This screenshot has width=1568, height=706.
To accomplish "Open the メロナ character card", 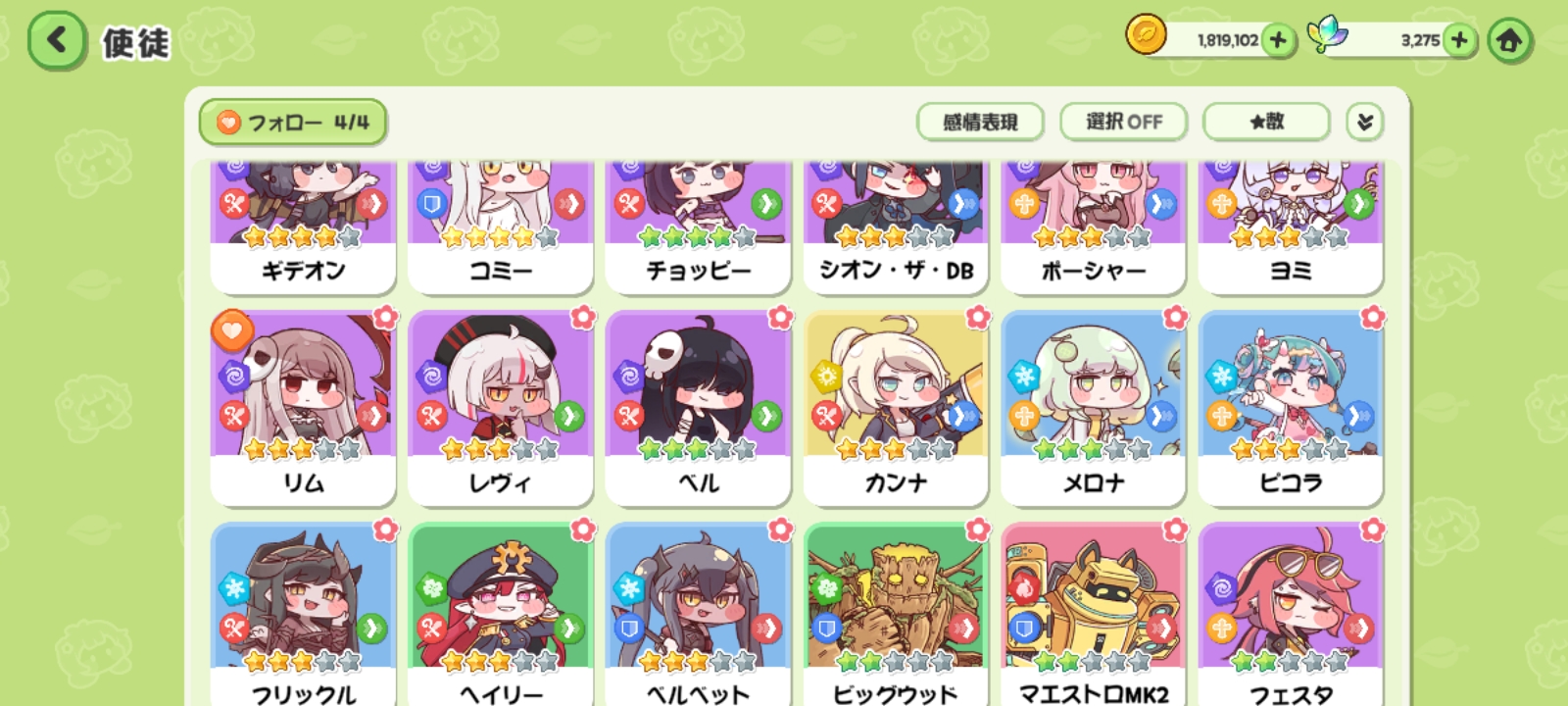I will [x=1093, y=407].
